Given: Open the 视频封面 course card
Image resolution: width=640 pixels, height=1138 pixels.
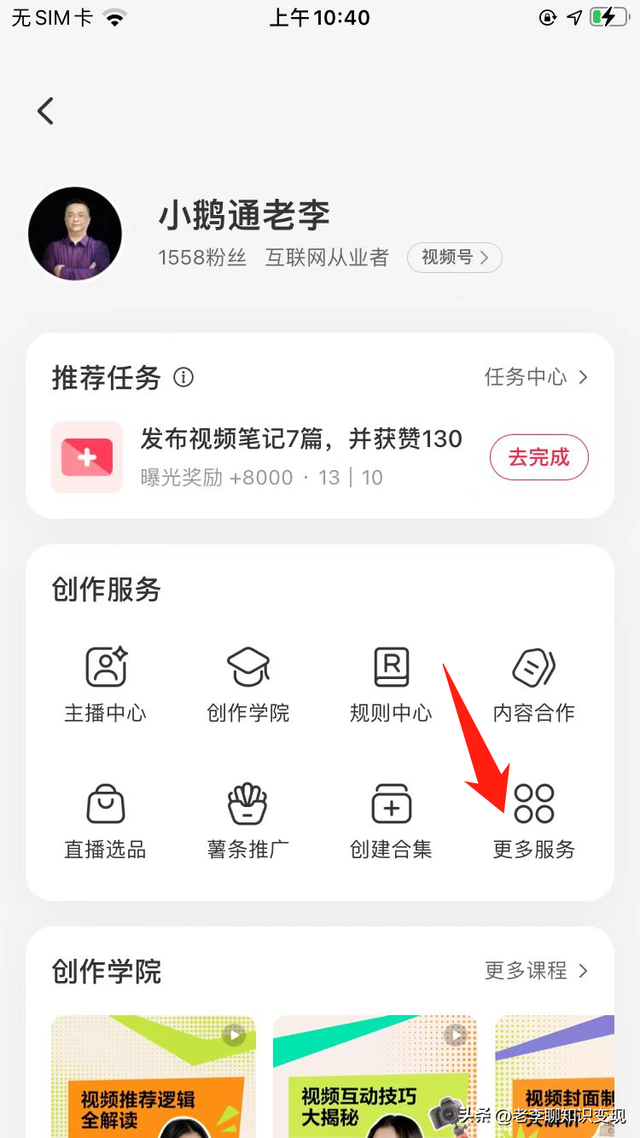Looking at the screenshot, I should pyautogui.click(x=567, y=1076).
